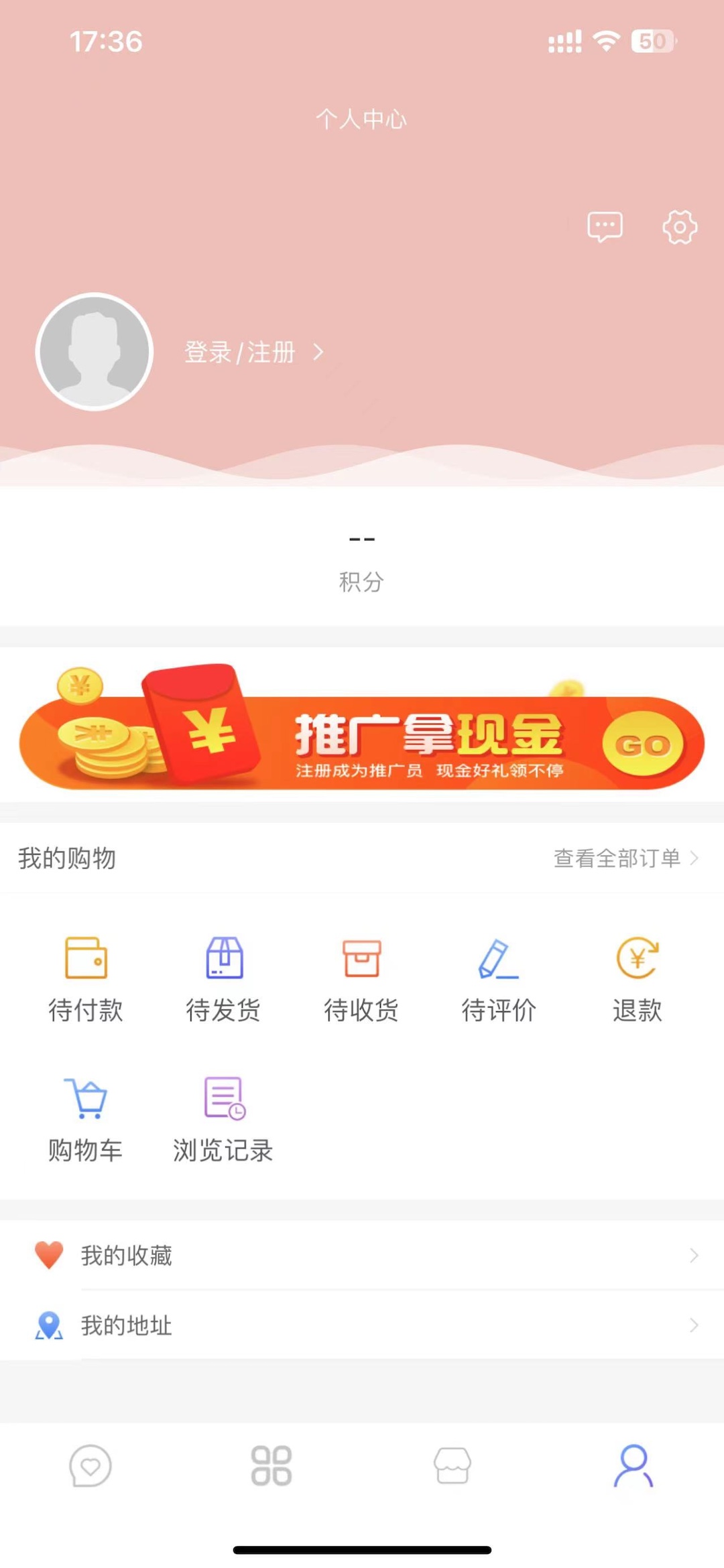
Task: Open the messages chat bubble icon
Action: 605,226
